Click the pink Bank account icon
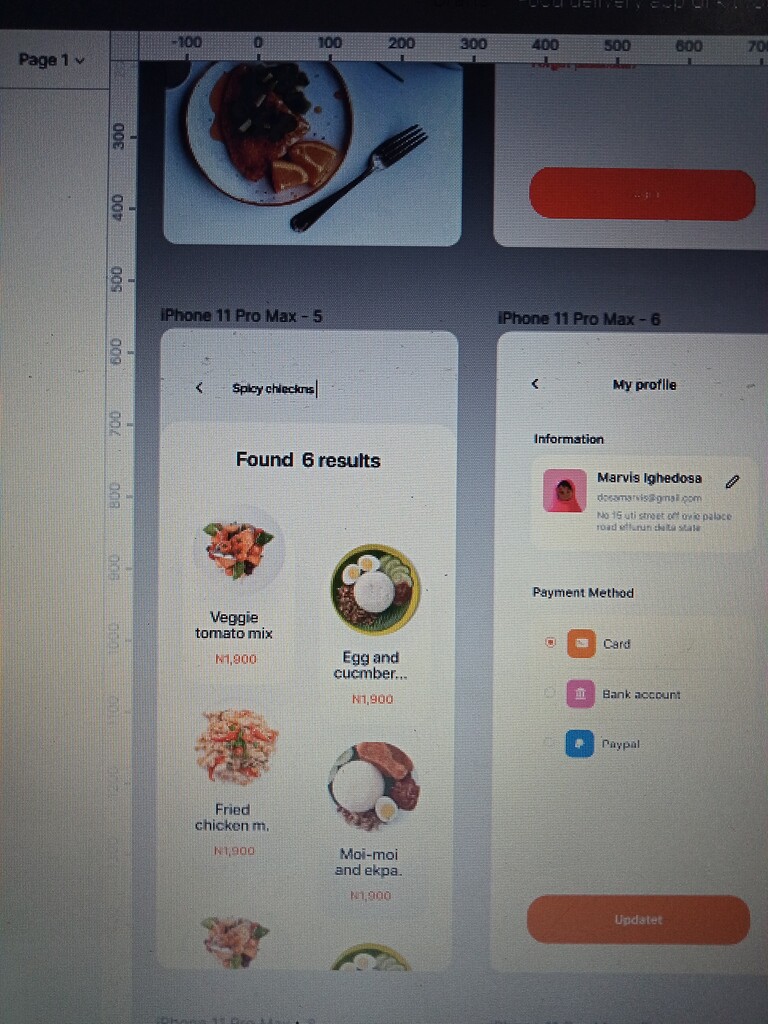Image resolution: width=768 pixels, height=1024 pixels. [x=582, y=692]
